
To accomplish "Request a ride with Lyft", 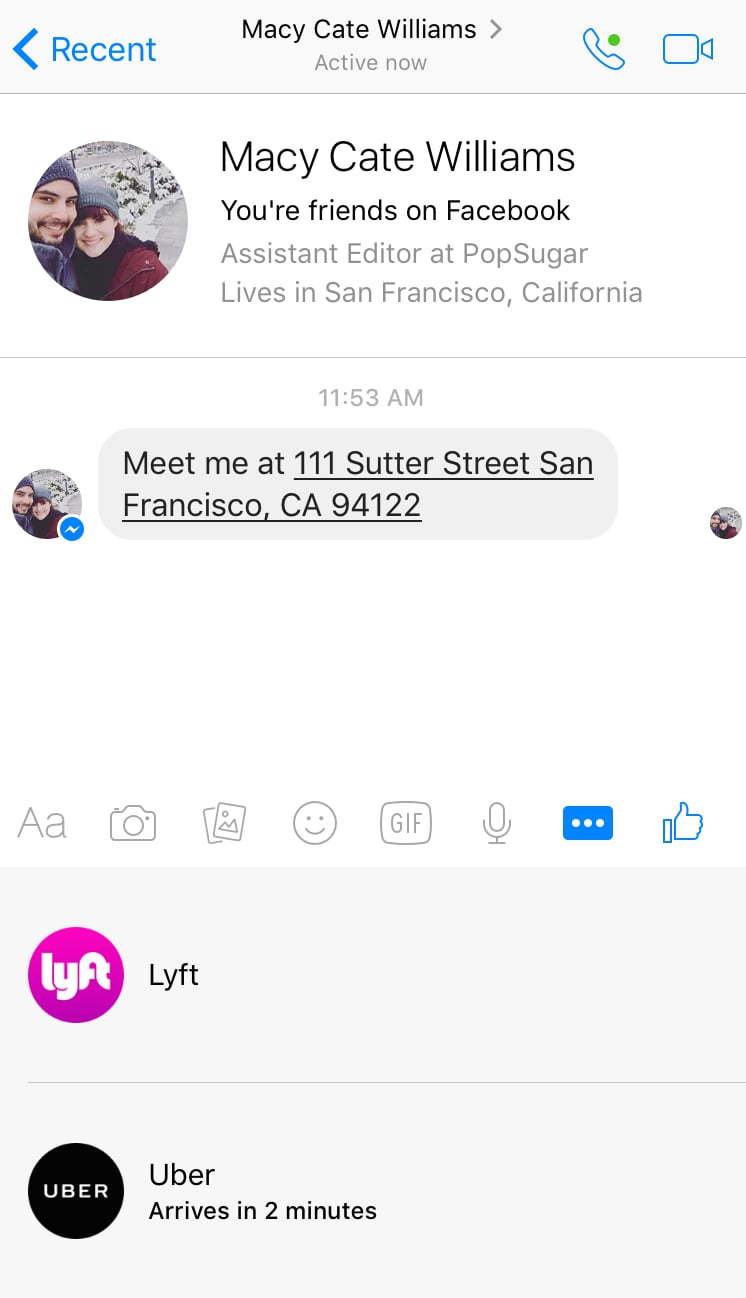I will click(x=373, y=975).
